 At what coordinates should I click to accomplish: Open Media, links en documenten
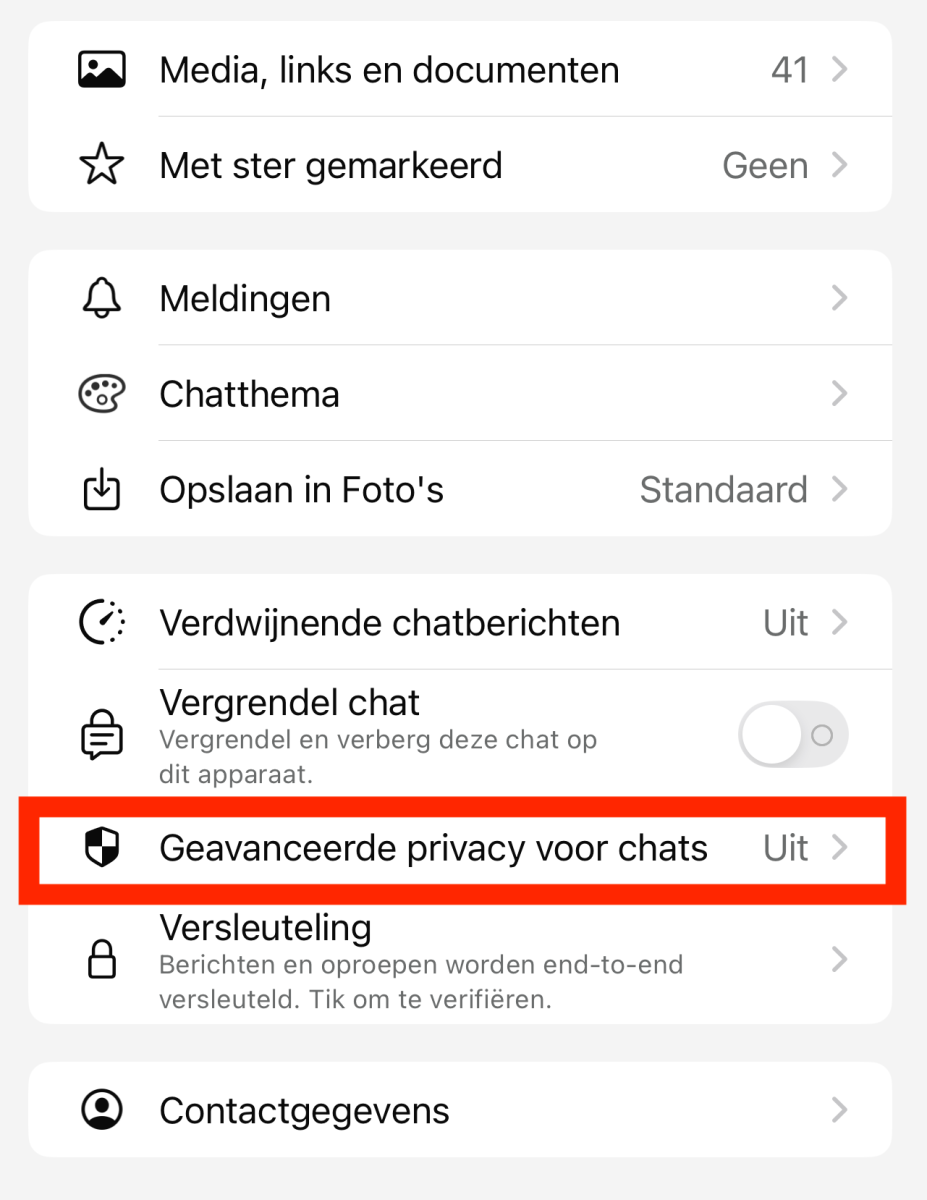point(460,70)
